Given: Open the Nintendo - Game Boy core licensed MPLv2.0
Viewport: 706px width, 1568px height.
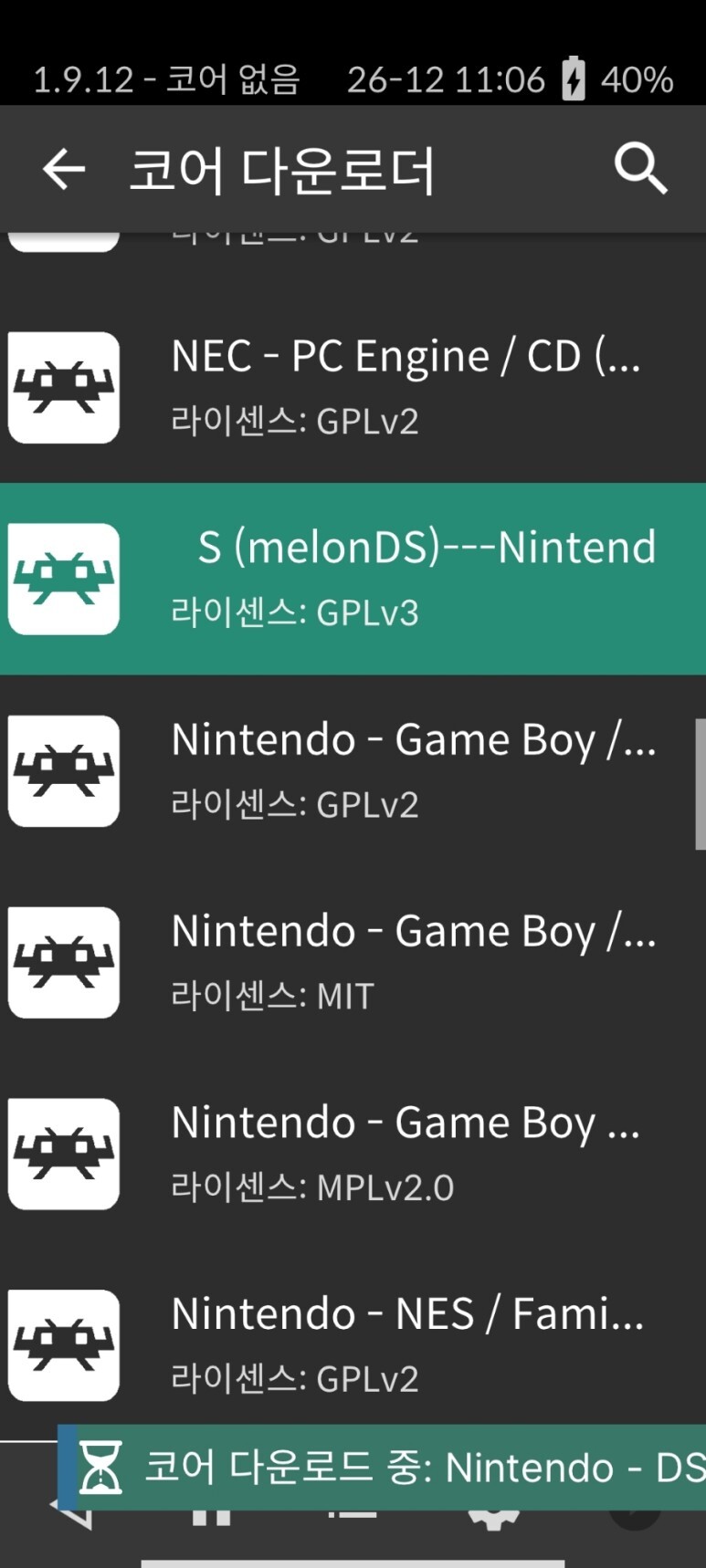Looking at the screenshot, I should coord(353,1155).
